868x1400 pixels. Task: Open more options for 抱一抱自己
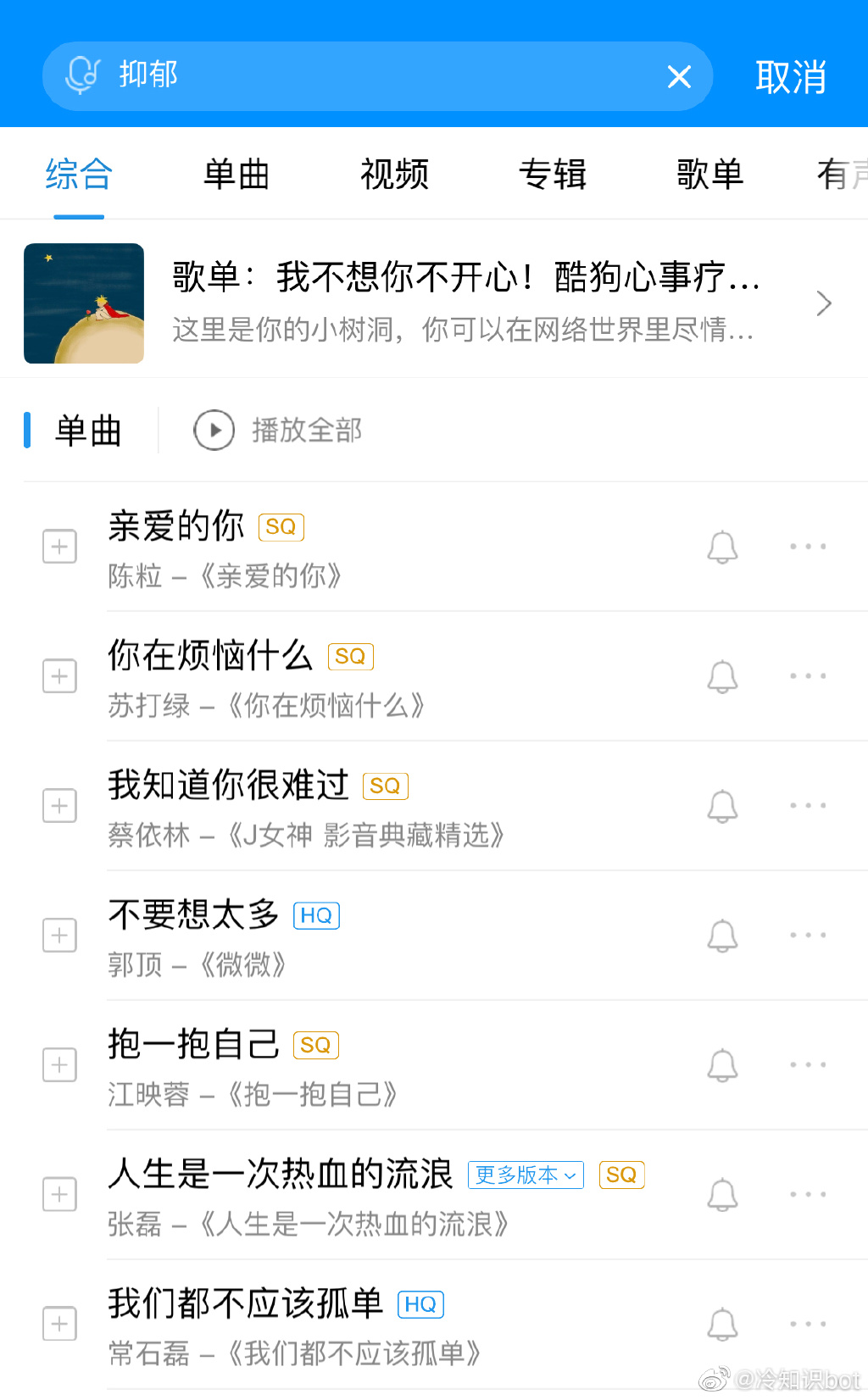coord(806,1064)
